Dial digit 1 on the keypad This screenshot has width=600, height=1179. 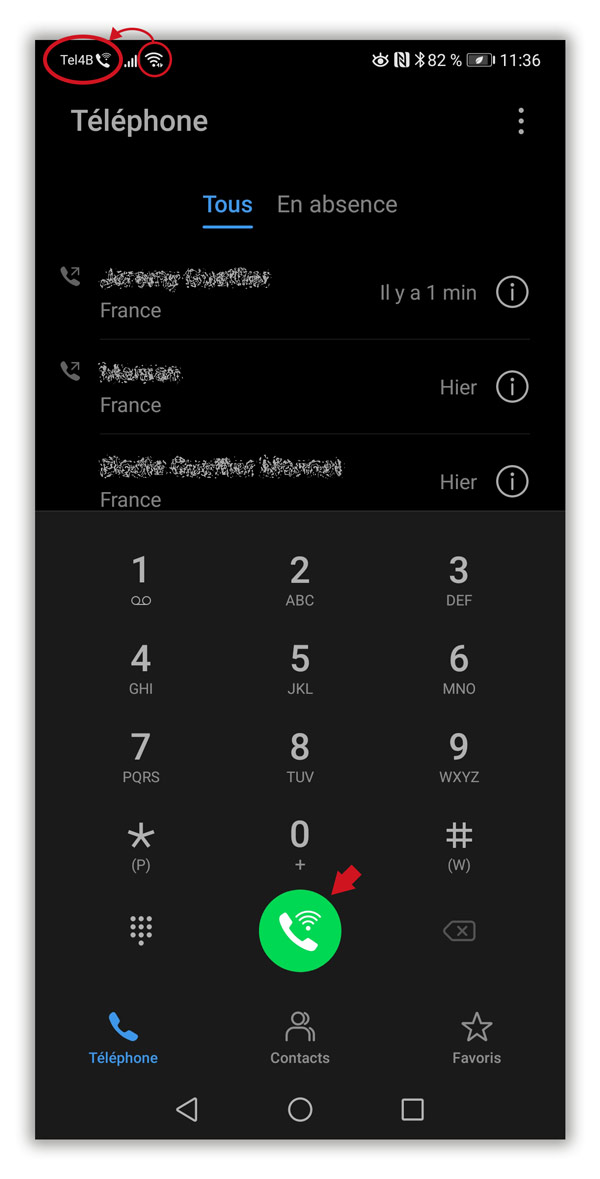(x=140, y=580)
